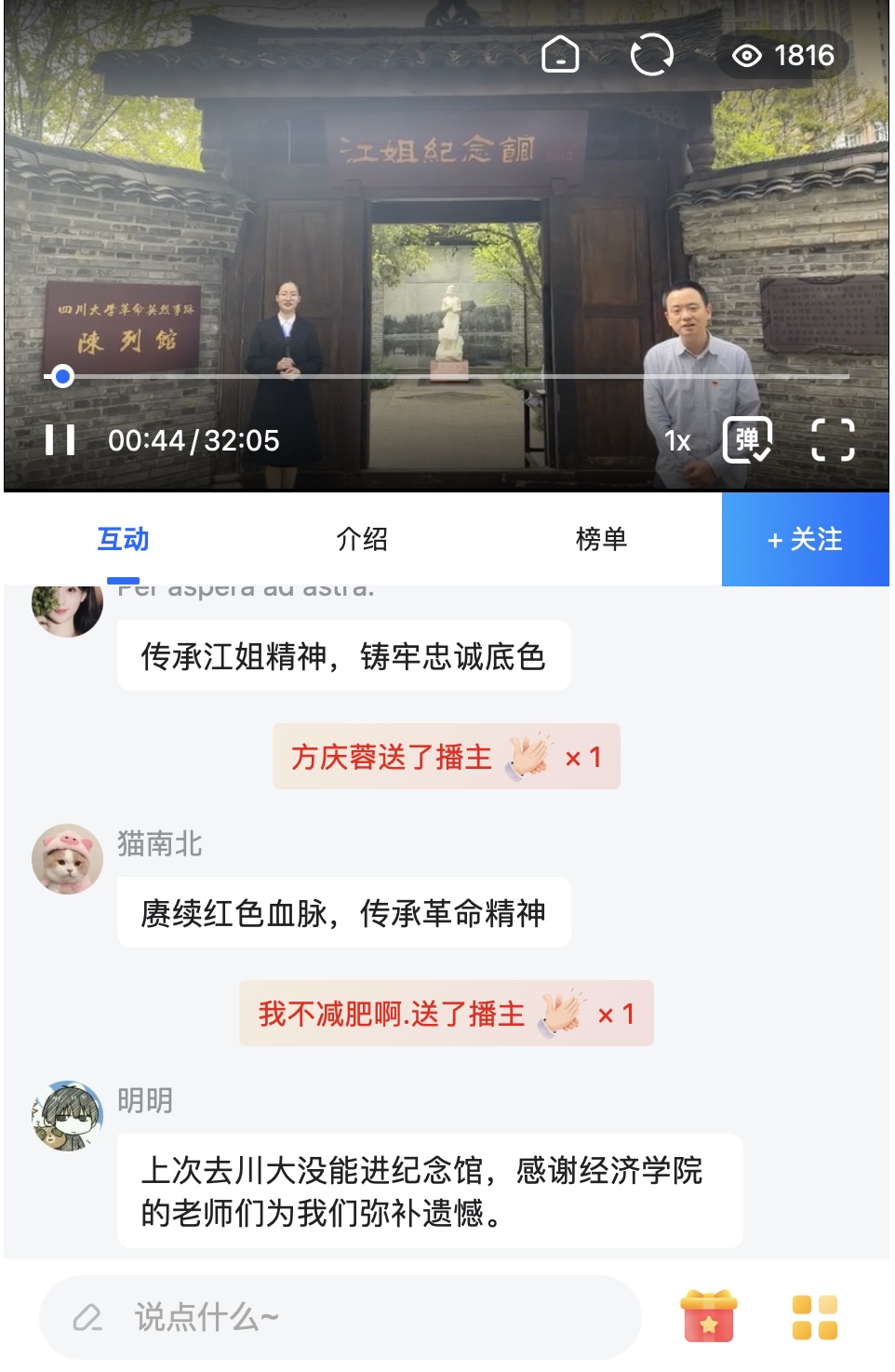View 明明's profile avatar
Viewport: 895px width, 1372px height.
(x=67, y=1116)
